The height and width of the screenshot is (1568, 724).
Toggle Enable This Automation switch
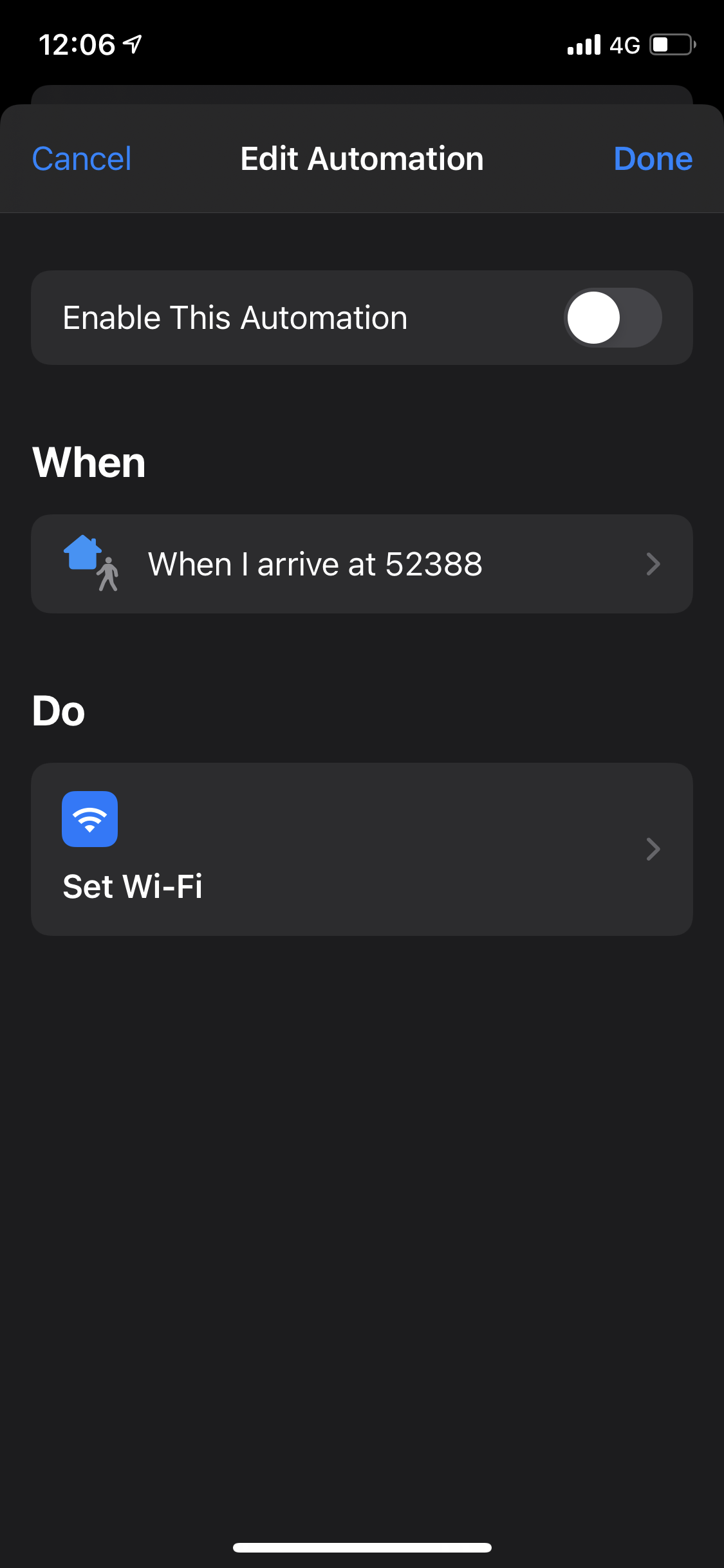613,318
